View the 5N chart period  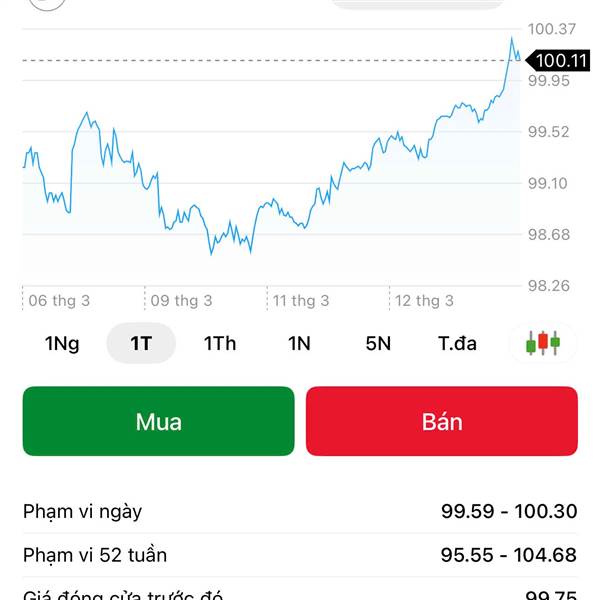pos(378,344)
